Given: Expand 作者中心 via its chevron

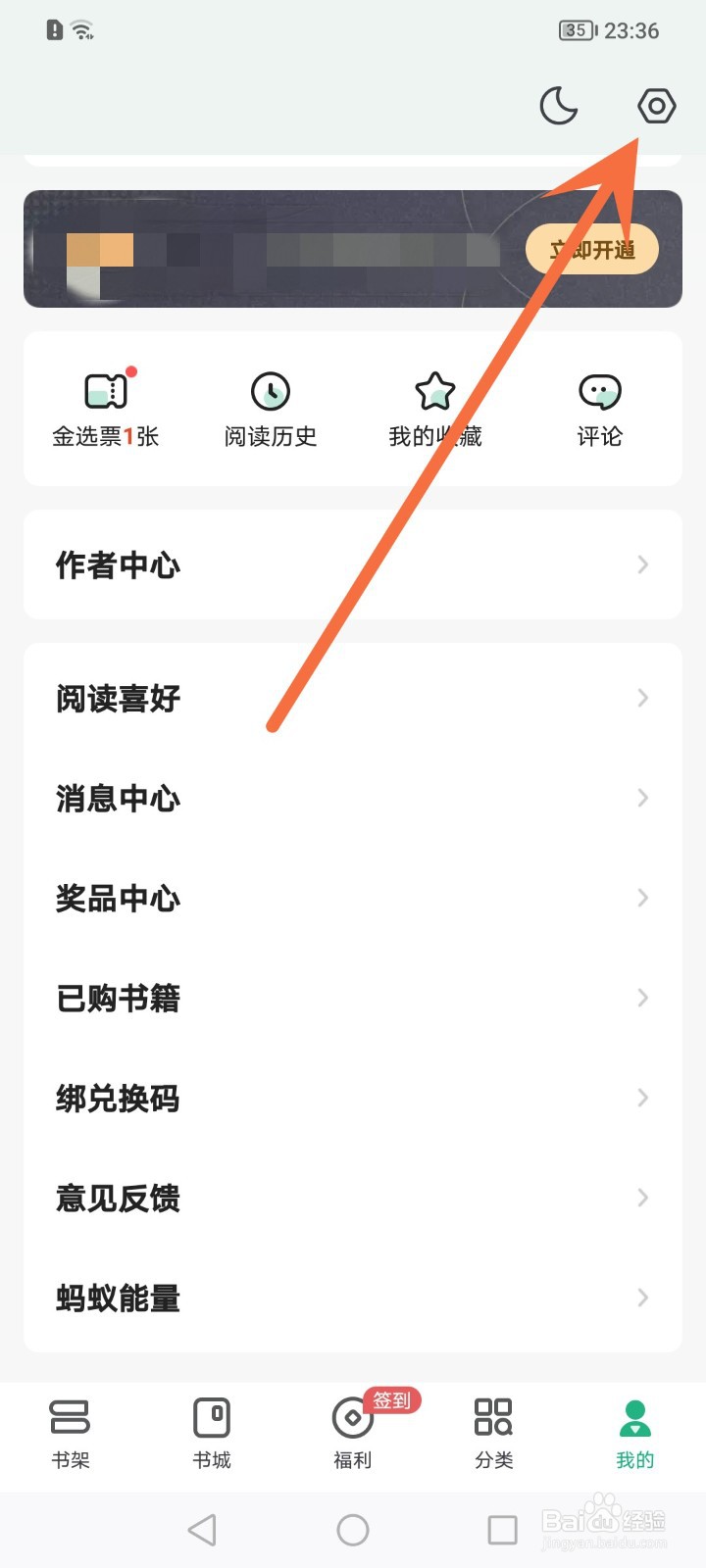Looking at the screenshot, I should click(x=642, y=564).
